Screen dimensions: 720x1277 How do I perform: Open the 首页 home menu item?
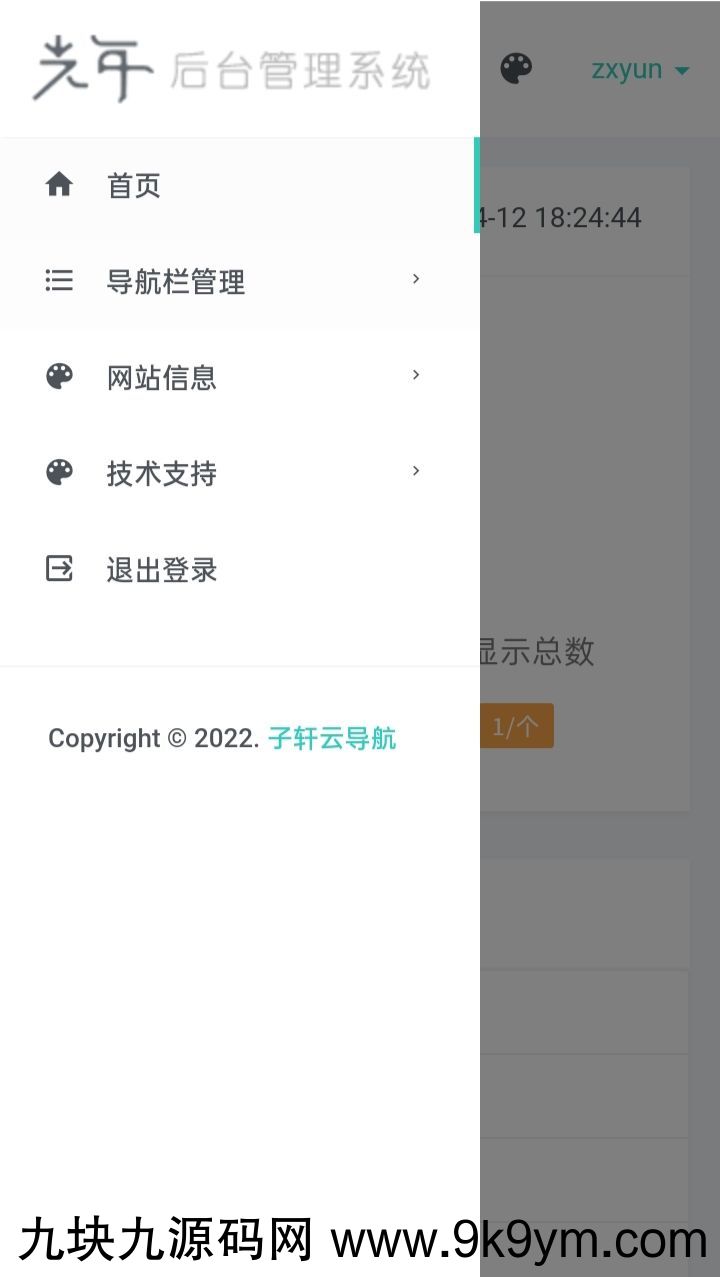(x=134, y=186)
